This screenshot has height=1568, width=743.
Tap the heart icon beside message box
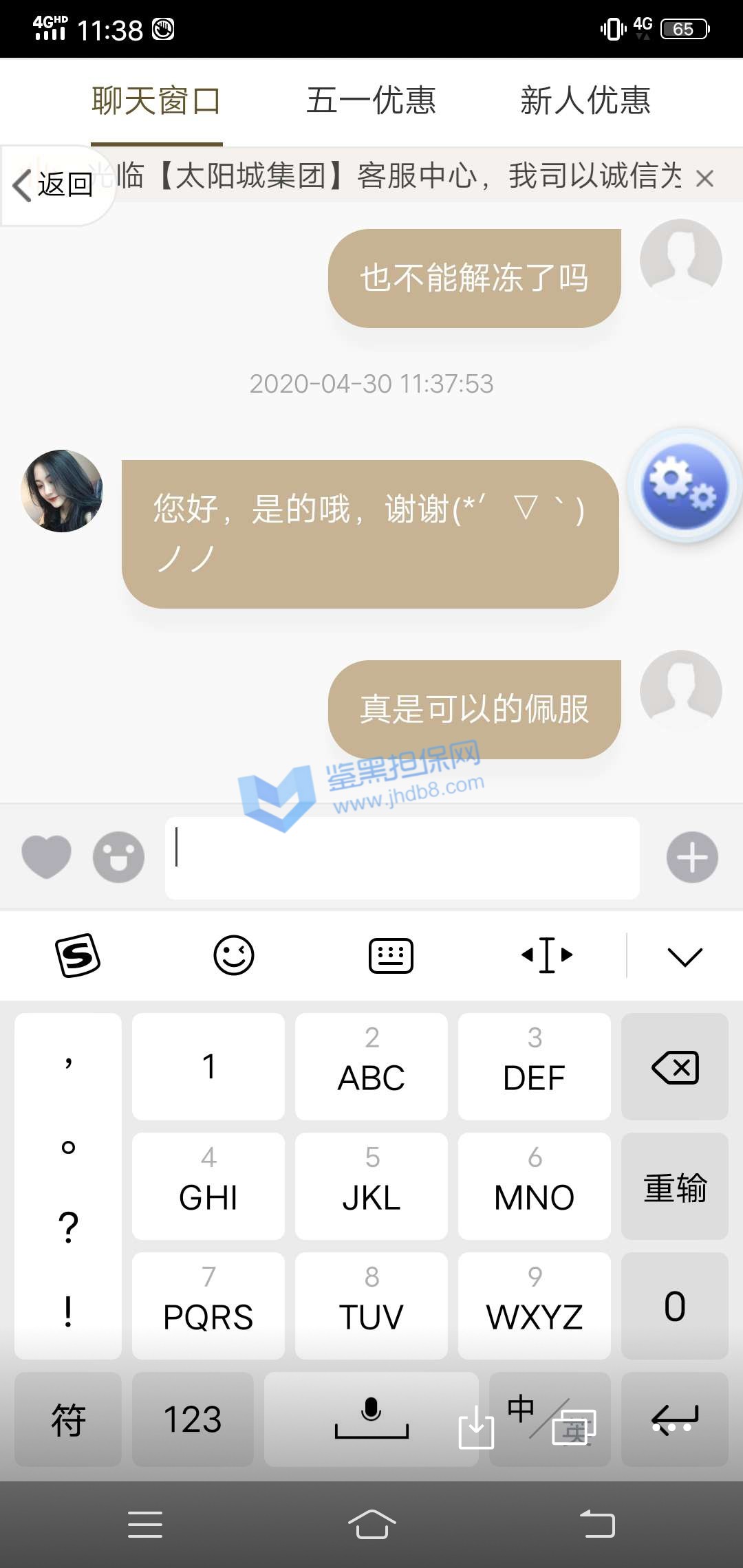click(46, 857)
